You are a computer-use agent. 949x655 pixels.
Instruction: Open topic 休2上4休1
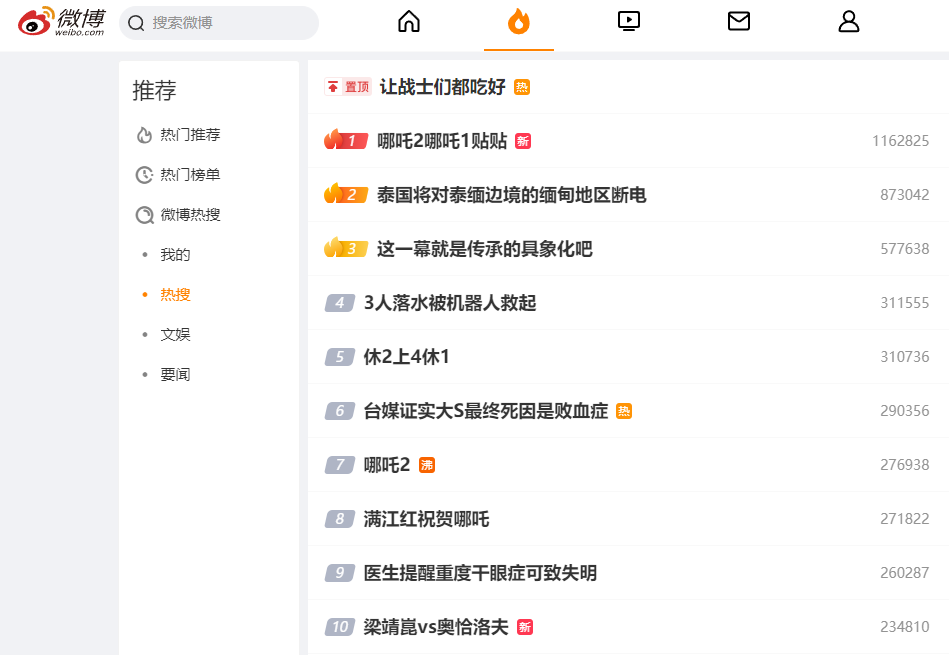coord(406,357)
